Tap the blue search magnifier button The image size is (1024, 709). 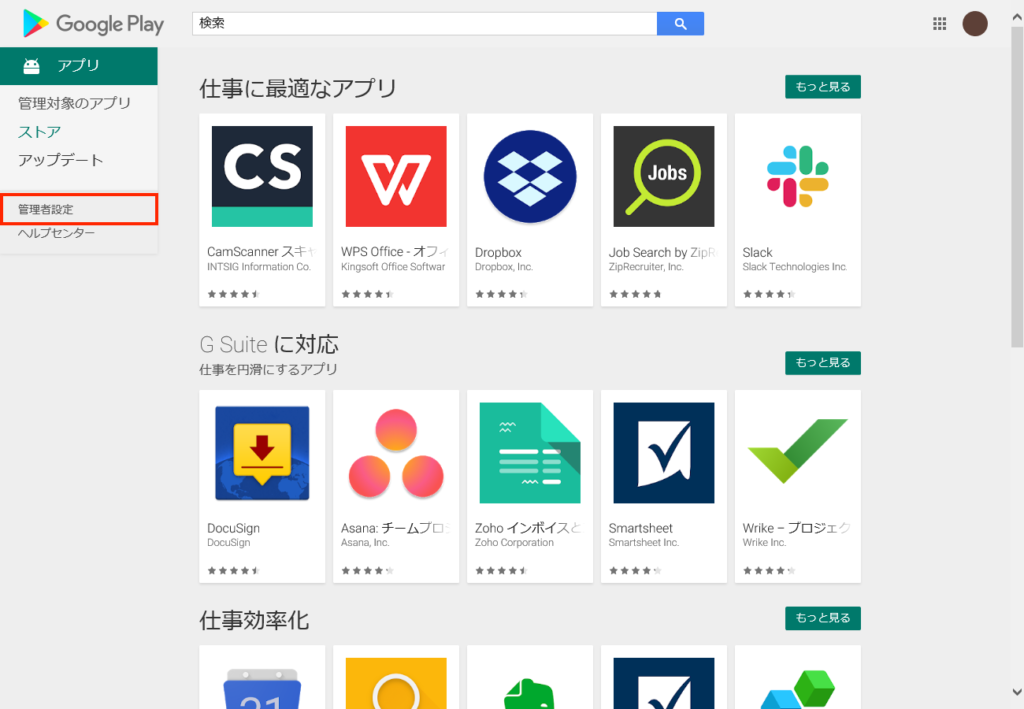click(680, 23)
